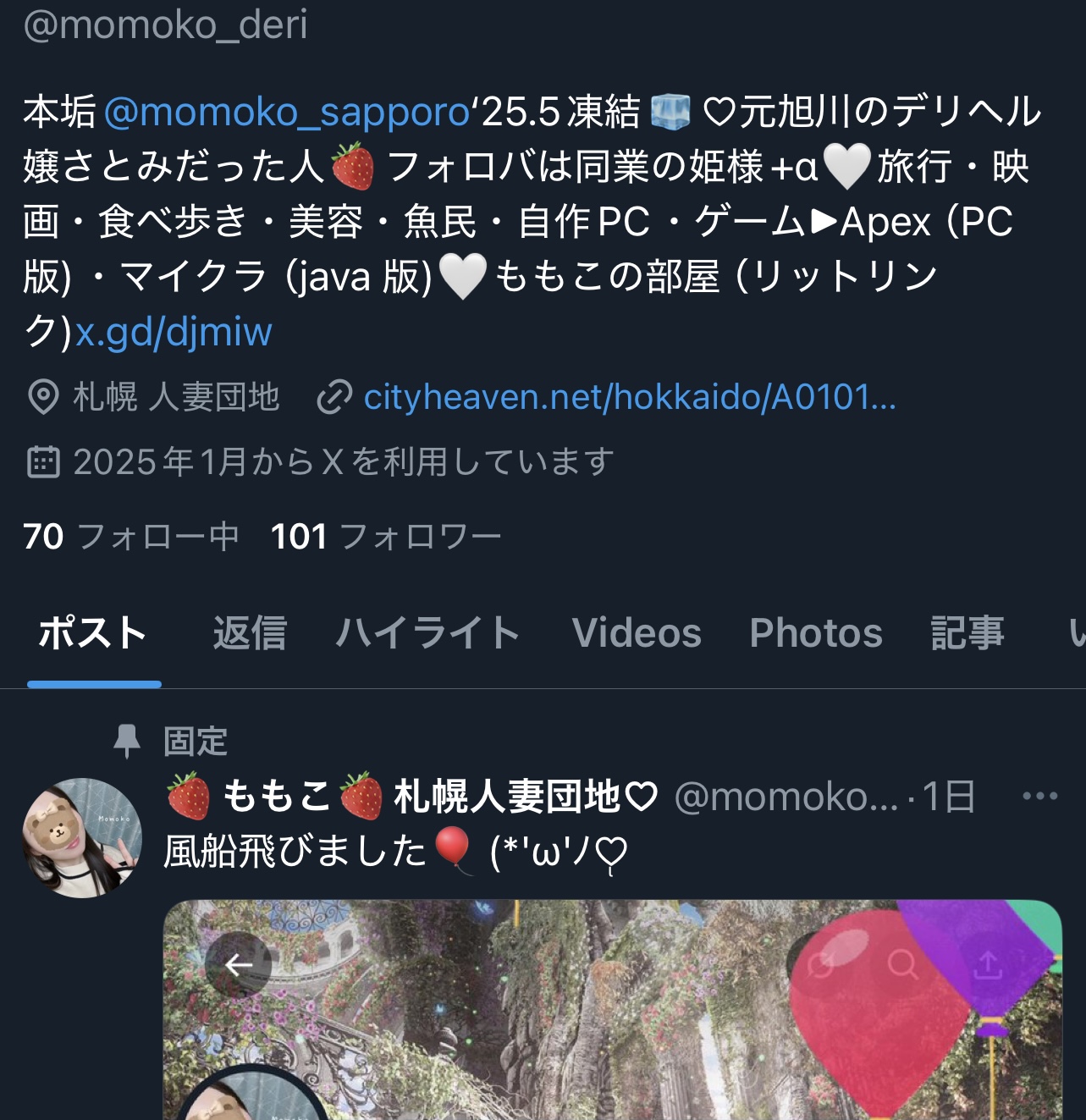Image resolution: width=1086 pixels, height=1120 pixels.
Task: Switch to the 記事 tab
Action: [x=967, y=633]
